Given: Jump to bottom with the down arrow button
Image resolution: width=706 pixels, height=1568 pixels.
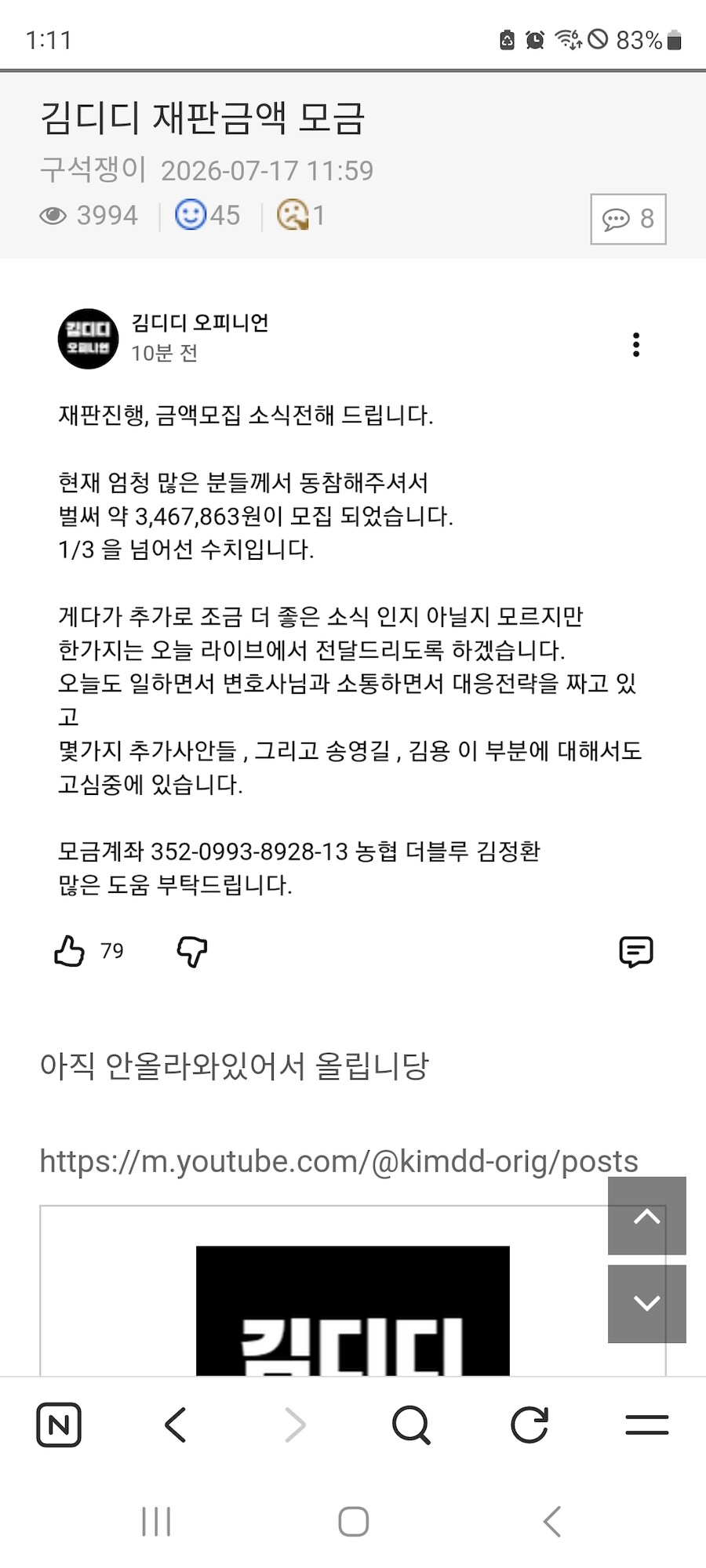Looking at the screenshot, I should (647, 1304).
